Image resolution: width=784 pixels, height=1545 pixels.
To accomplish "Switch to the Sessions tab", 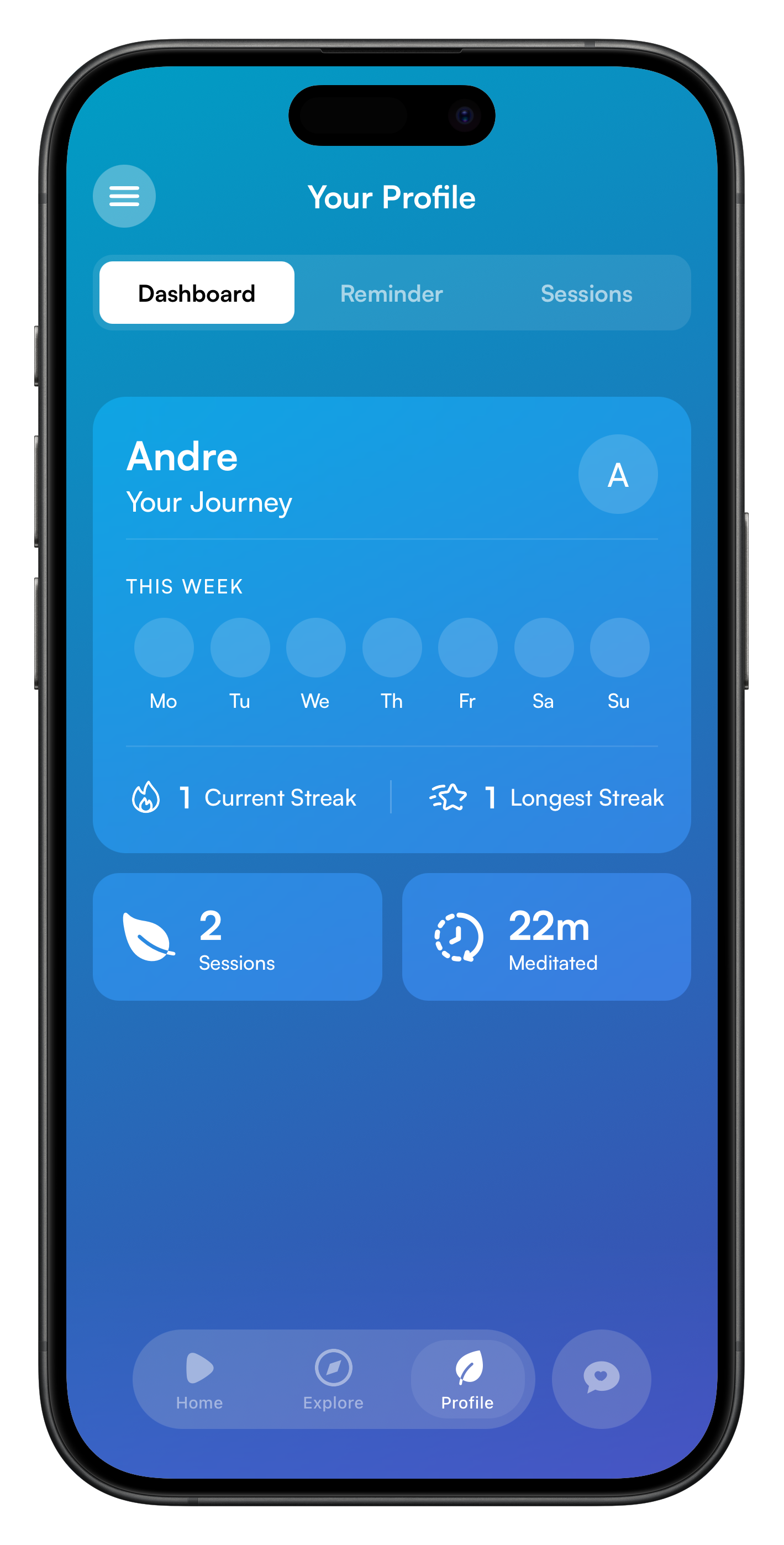I will [586, 293].
